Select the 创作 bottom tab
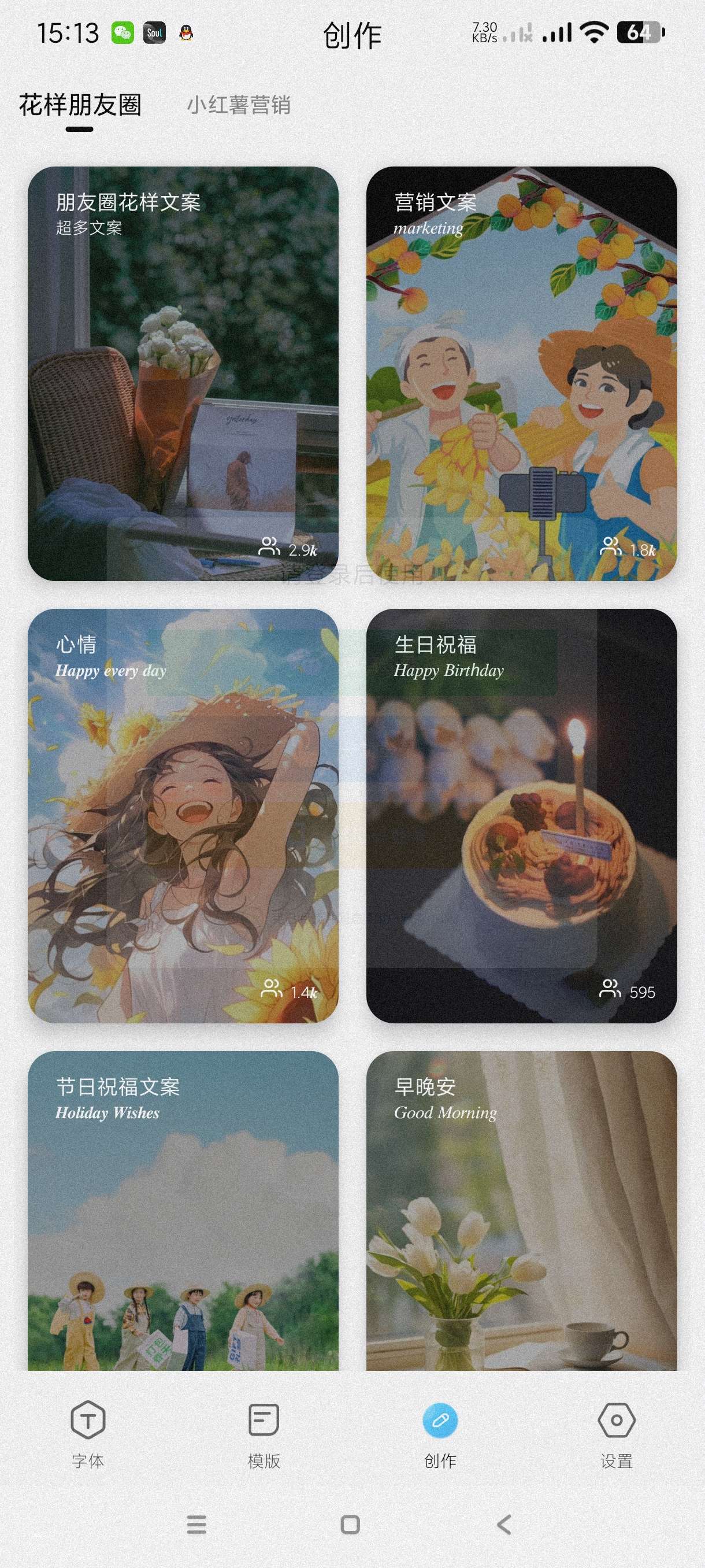The image size is (705, 1568). [x=440, y=1434]
